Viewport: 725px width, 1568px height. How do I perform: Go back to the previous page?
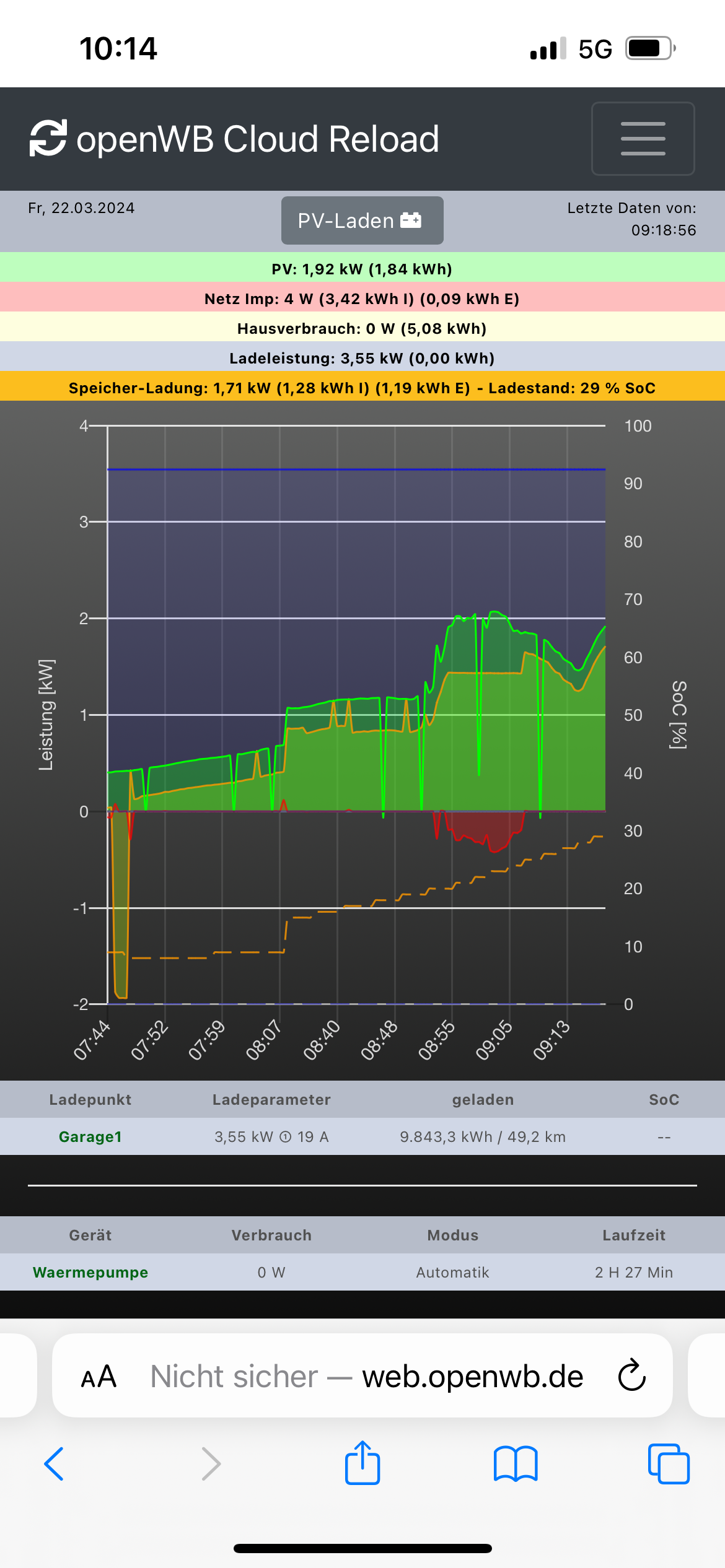pyautogui.click(x=55, y=1464)
